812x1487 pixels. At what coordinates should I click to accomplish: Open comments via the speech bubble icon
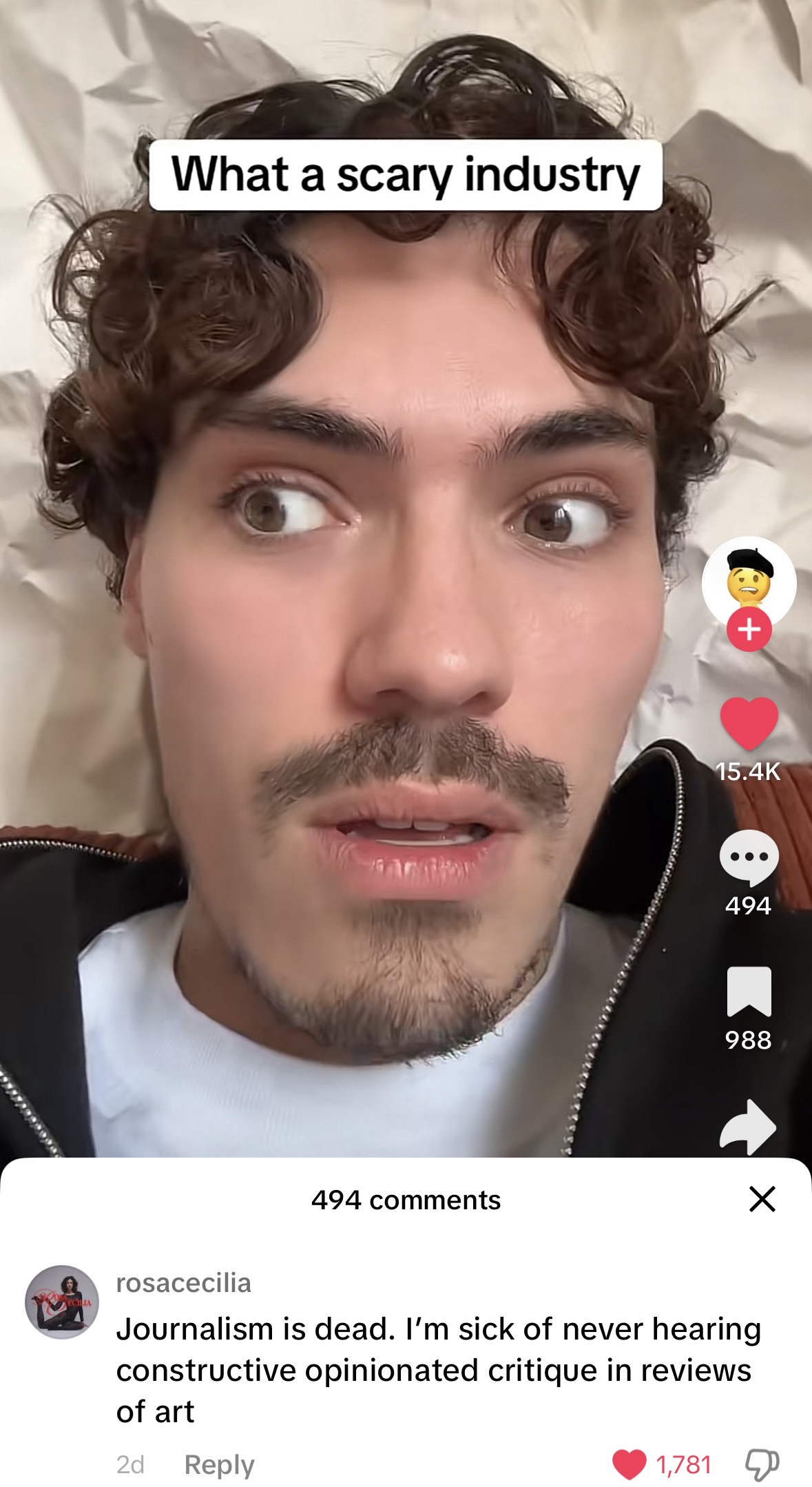coord(749,857)
